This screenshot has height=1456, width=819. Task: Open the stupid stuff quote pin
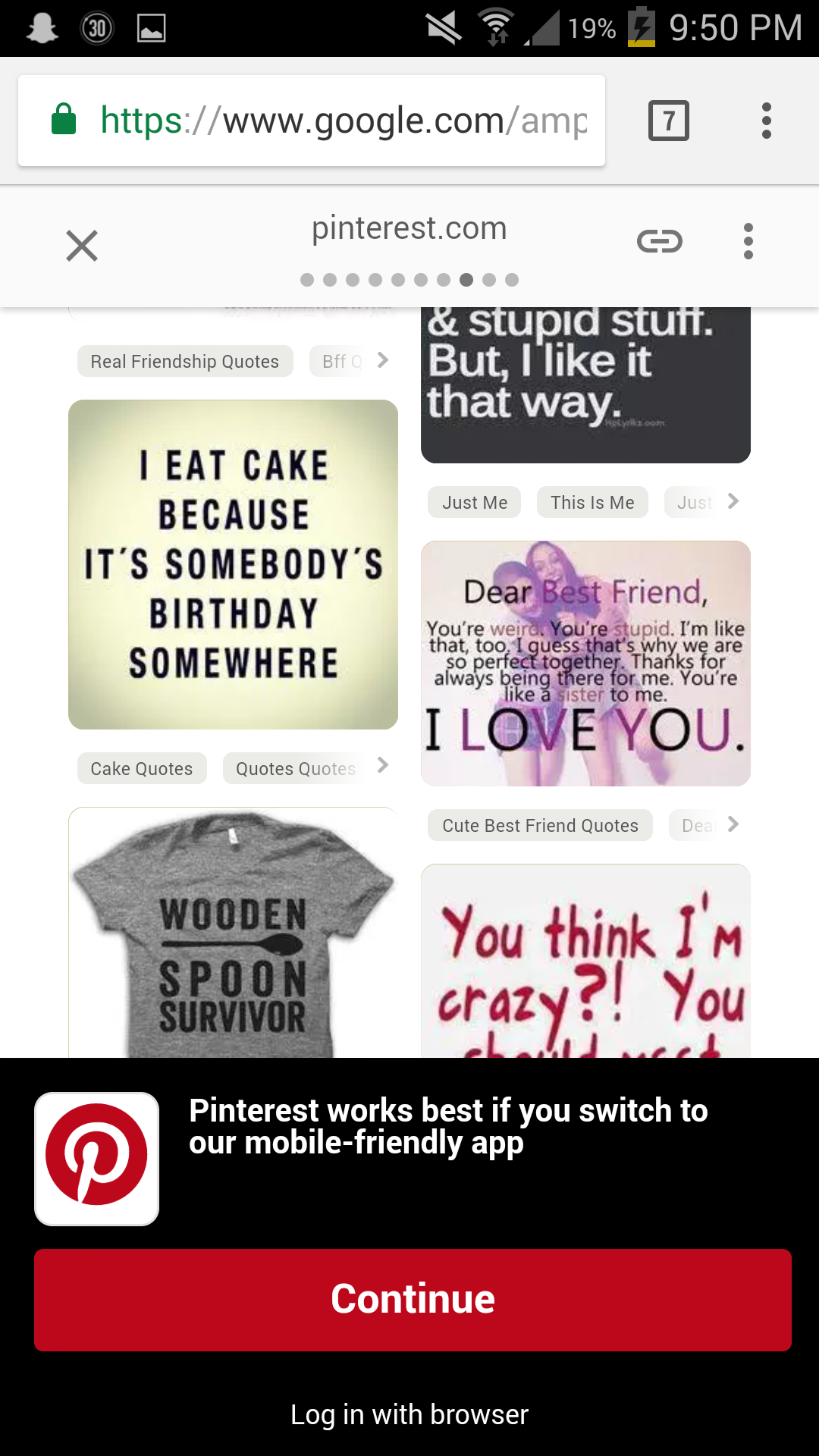pos(585,383)
